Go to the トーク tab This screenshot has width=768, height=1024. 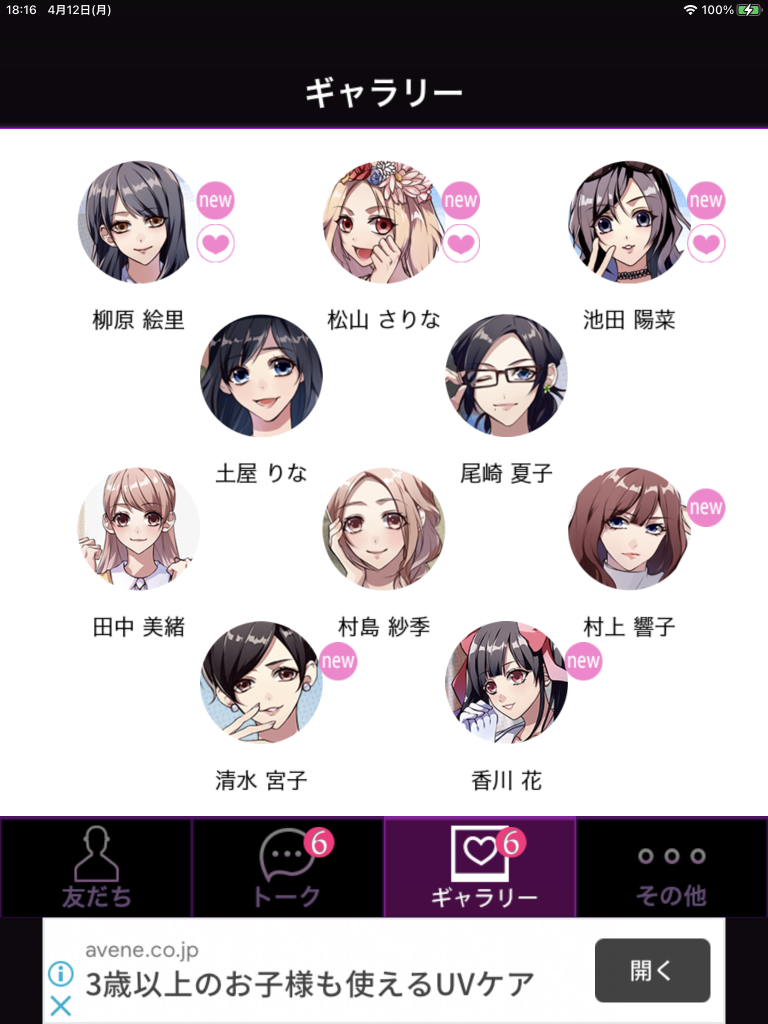(288, 868)
